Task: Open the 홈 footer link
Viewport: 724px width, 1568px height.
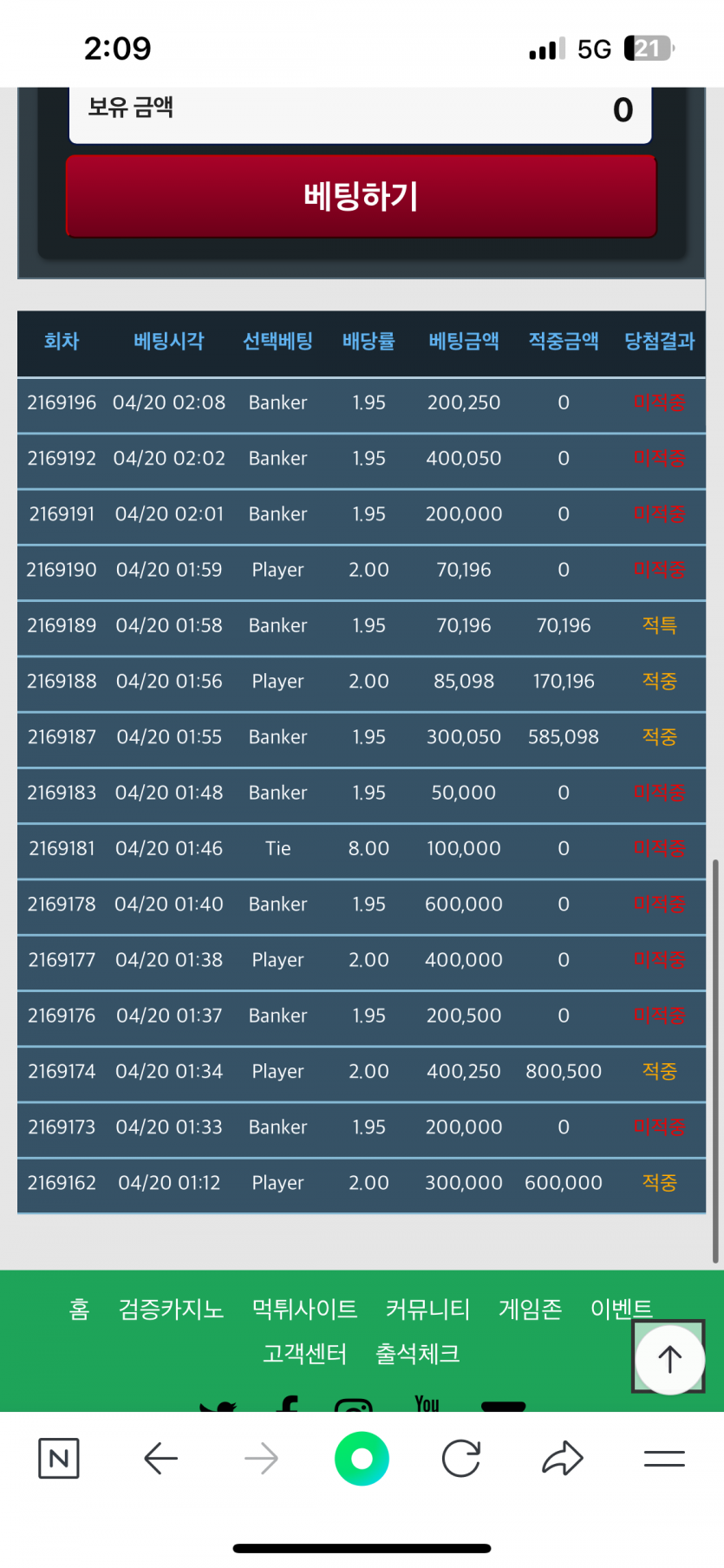Action: (x=79, y=1309)
